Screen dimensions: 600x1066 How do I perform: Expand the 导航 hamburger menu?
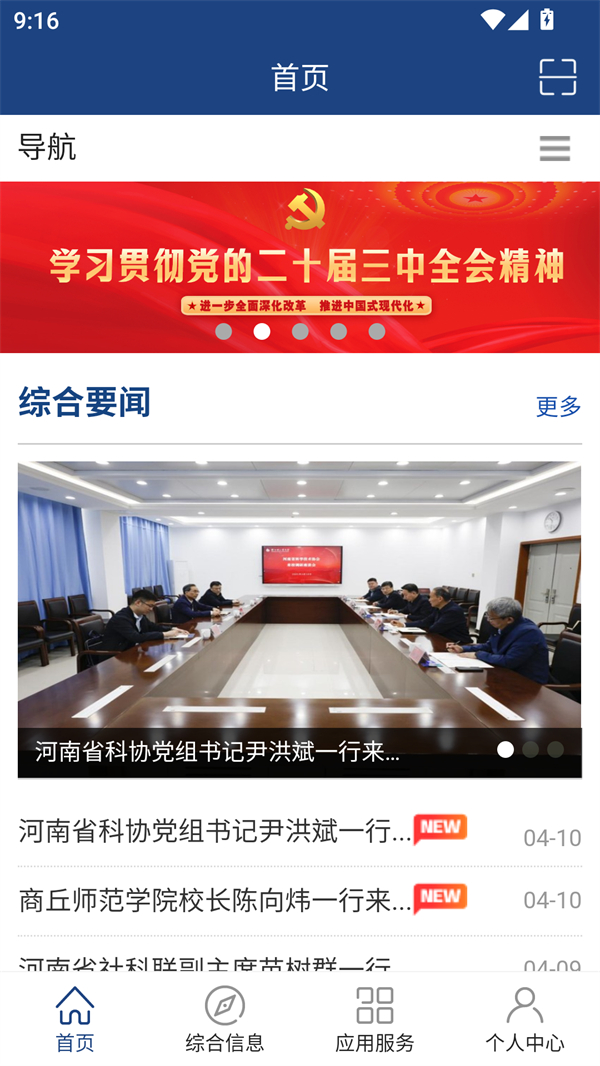pyautogui.click(x=554, y=149)
